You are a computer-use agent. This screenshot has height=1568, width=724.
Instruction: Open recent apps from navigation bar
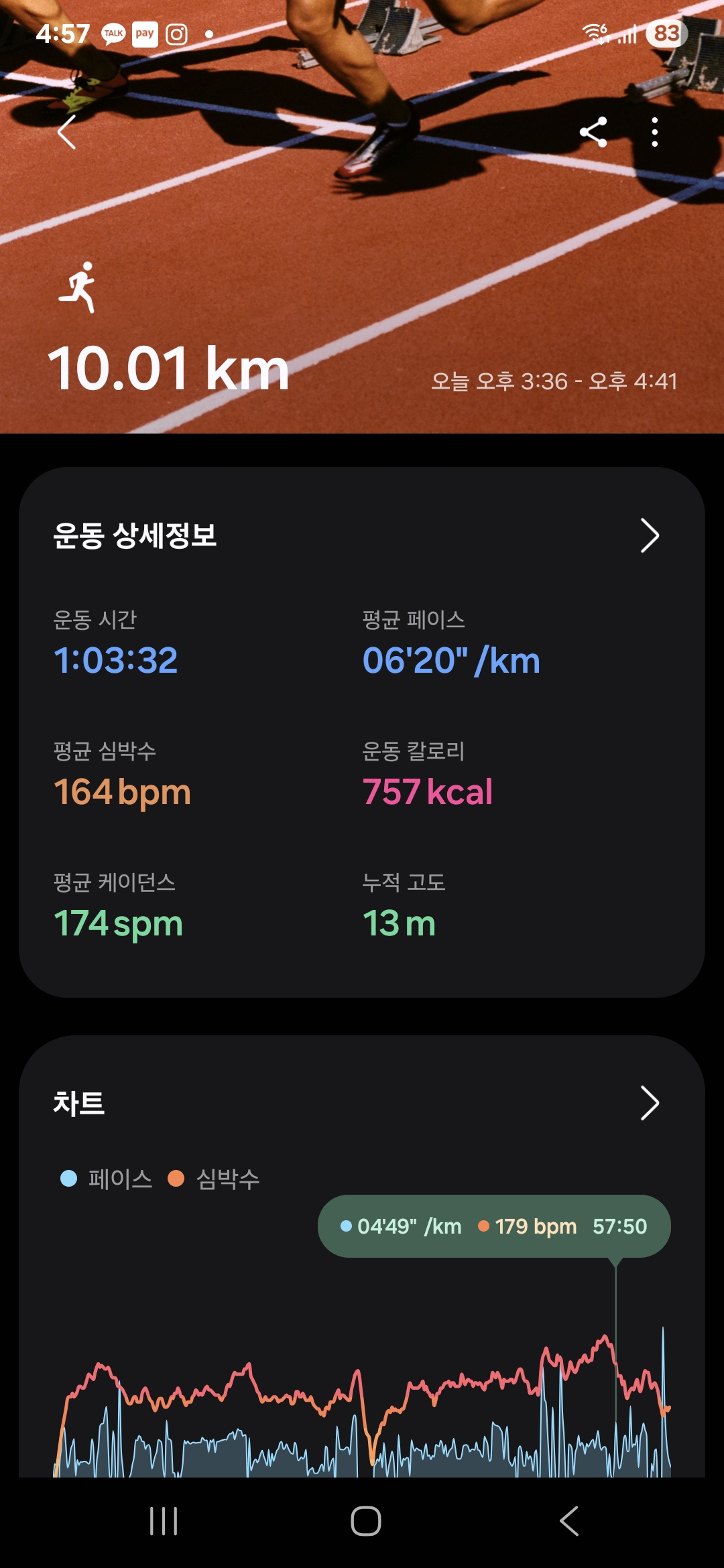tap(164, 1521)
